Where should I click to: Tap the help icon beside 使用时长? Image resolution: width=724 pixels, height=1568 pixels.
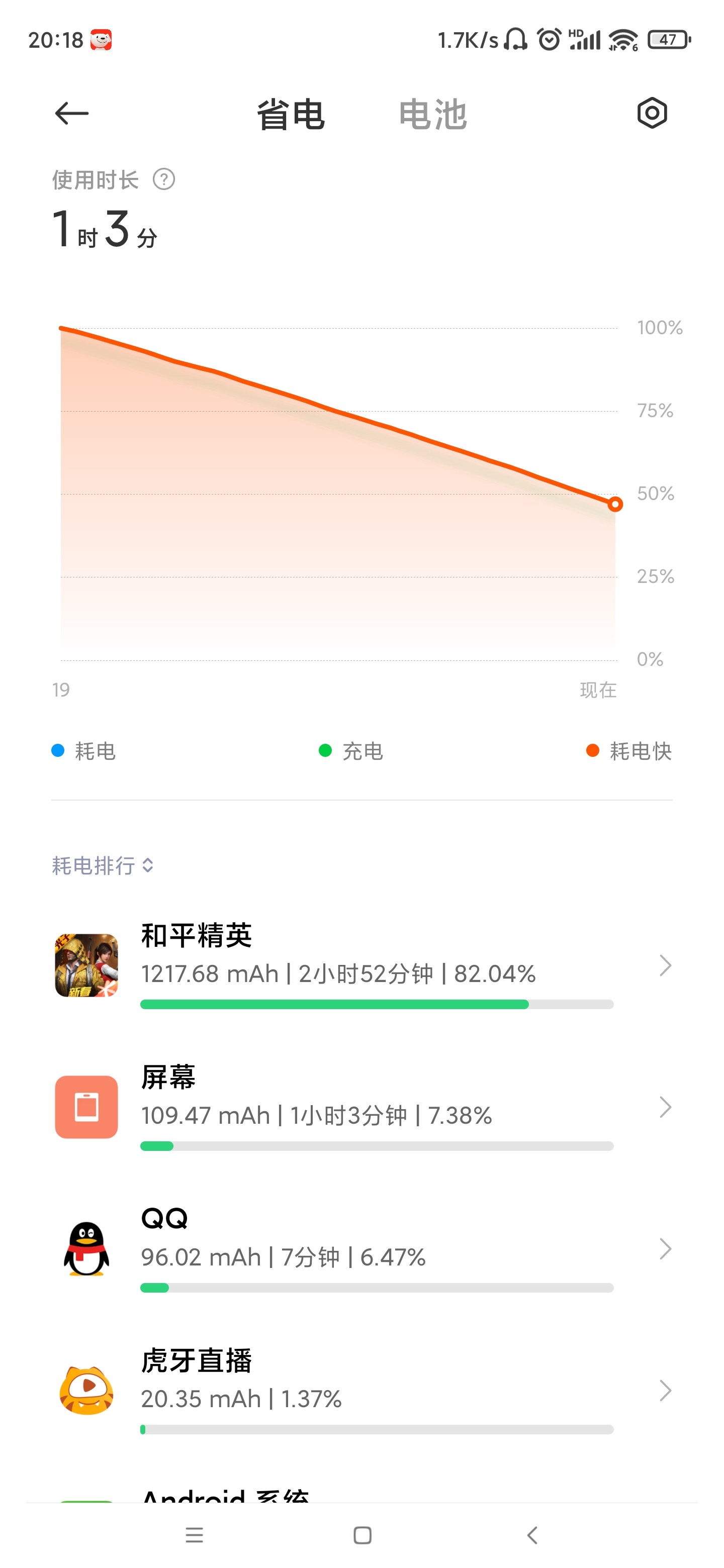164,179
